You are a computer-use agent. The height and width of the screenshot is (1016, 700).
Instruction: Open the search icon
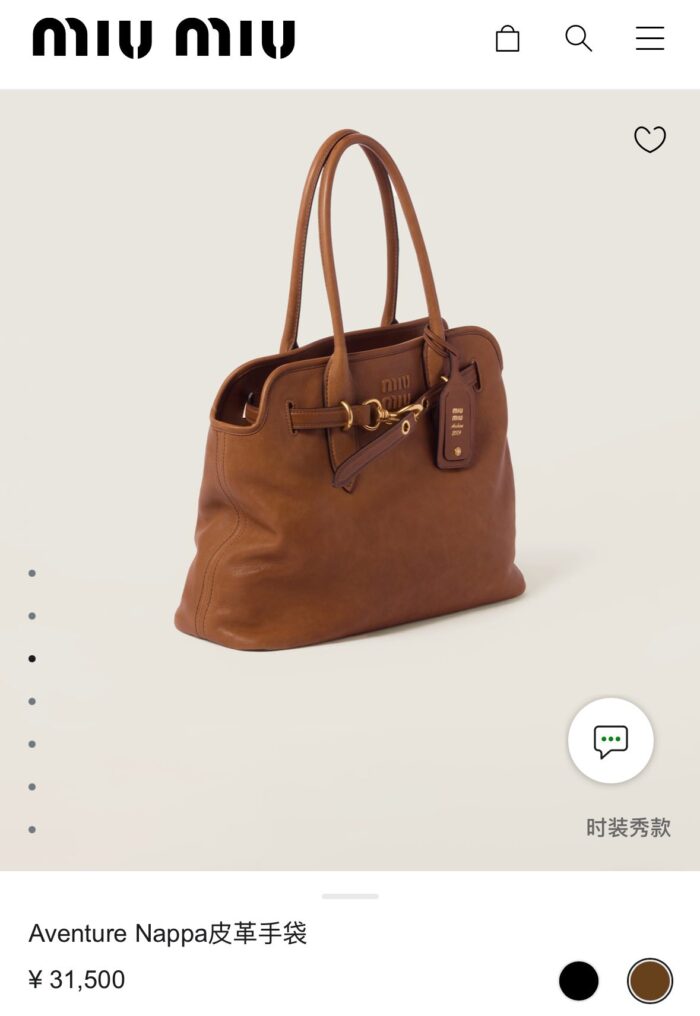578,39
